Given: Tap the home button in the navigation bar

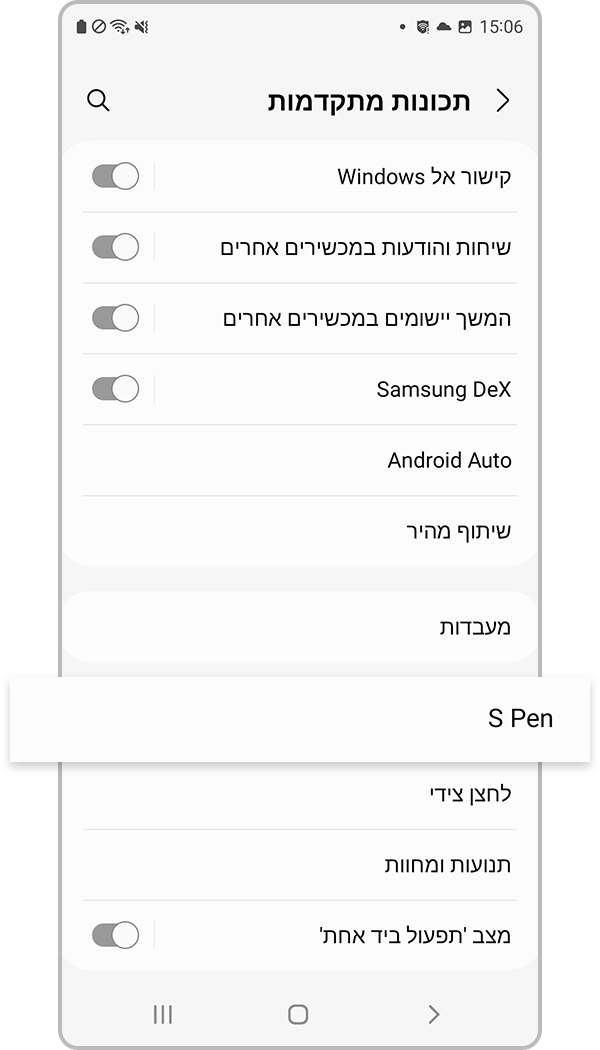Looking at the screenshot, I should pyautogui.click(x=298, y=1014).
